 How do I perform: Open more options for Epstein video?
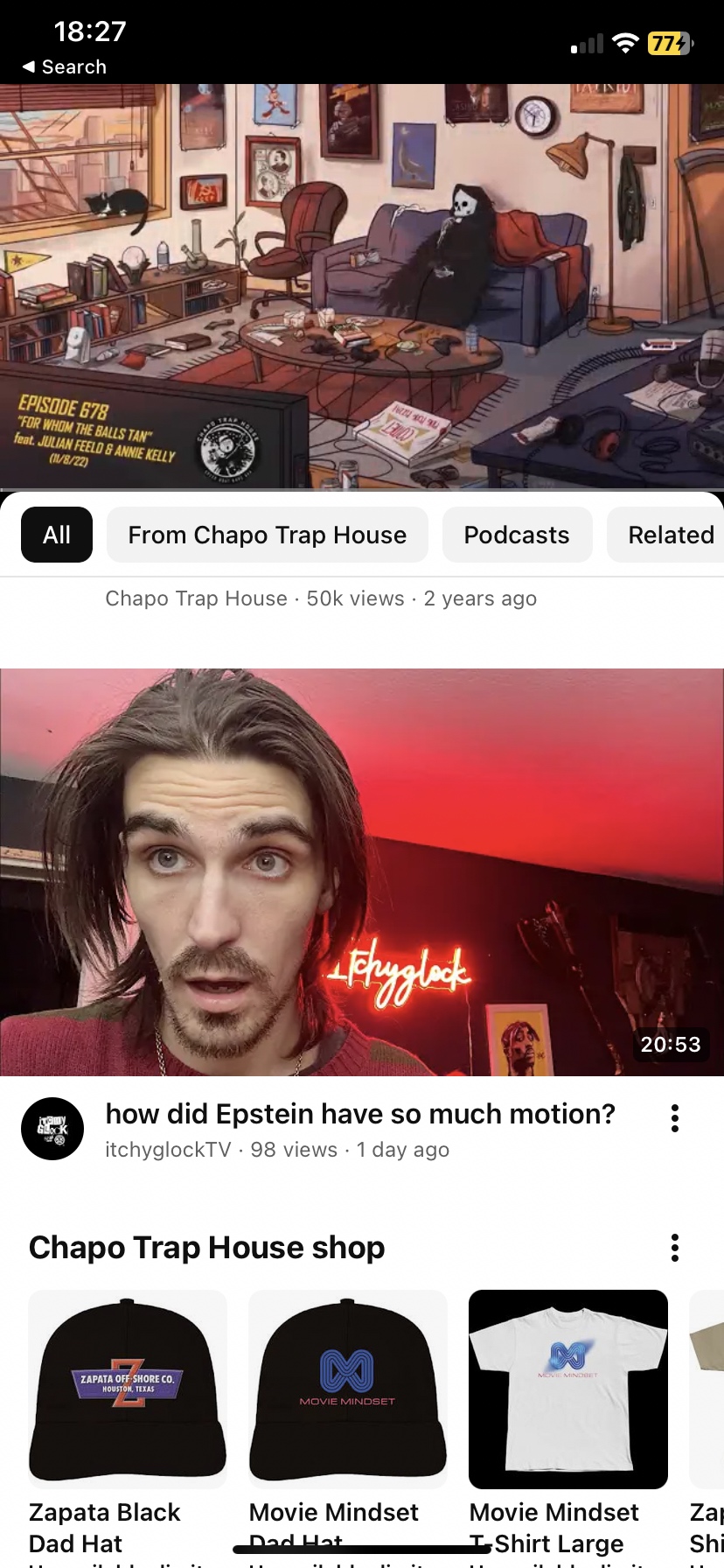(x=674, y=1118)
